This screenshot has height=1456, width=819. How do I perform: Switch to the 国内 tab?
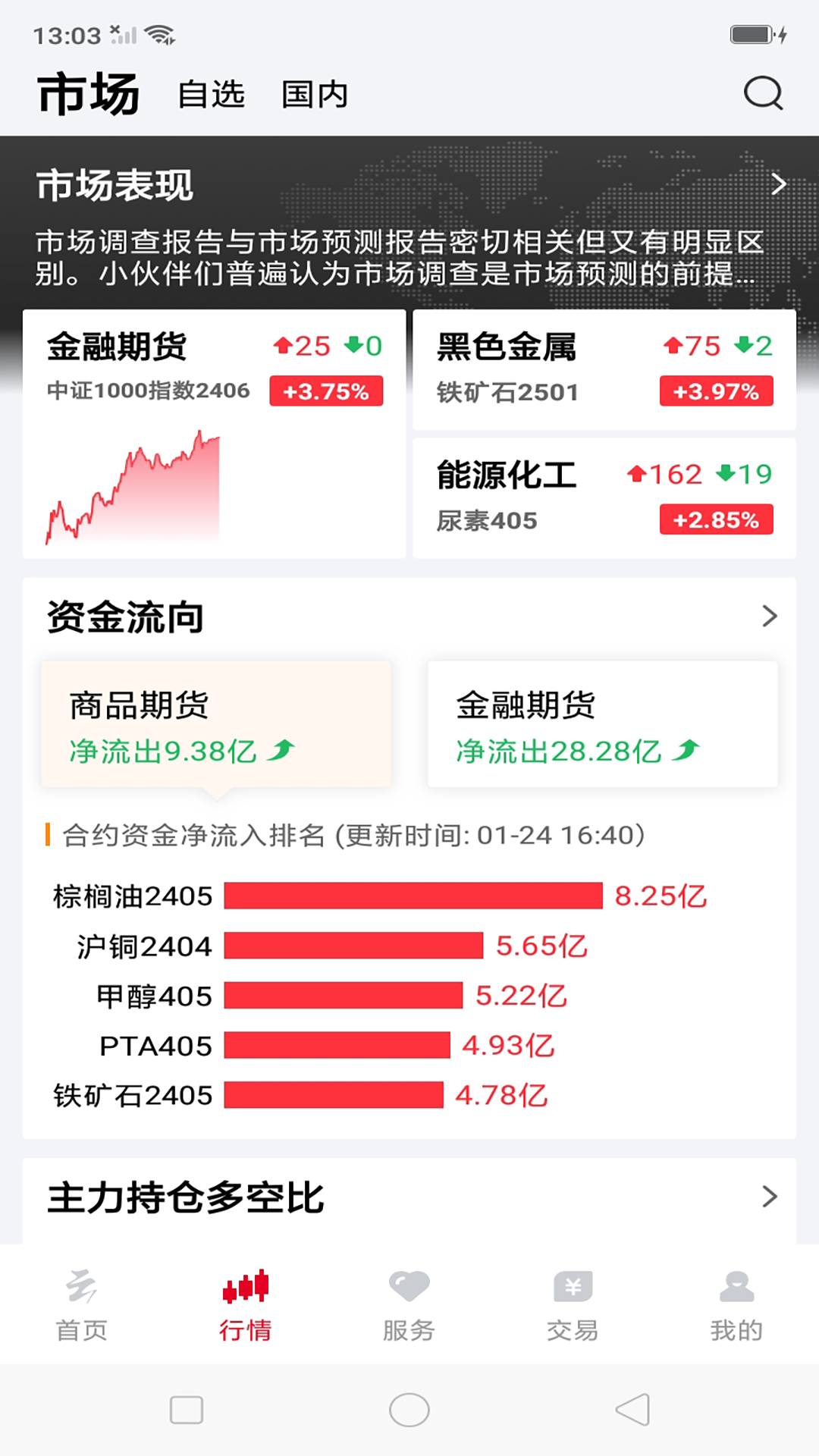[x=314, y=95]
